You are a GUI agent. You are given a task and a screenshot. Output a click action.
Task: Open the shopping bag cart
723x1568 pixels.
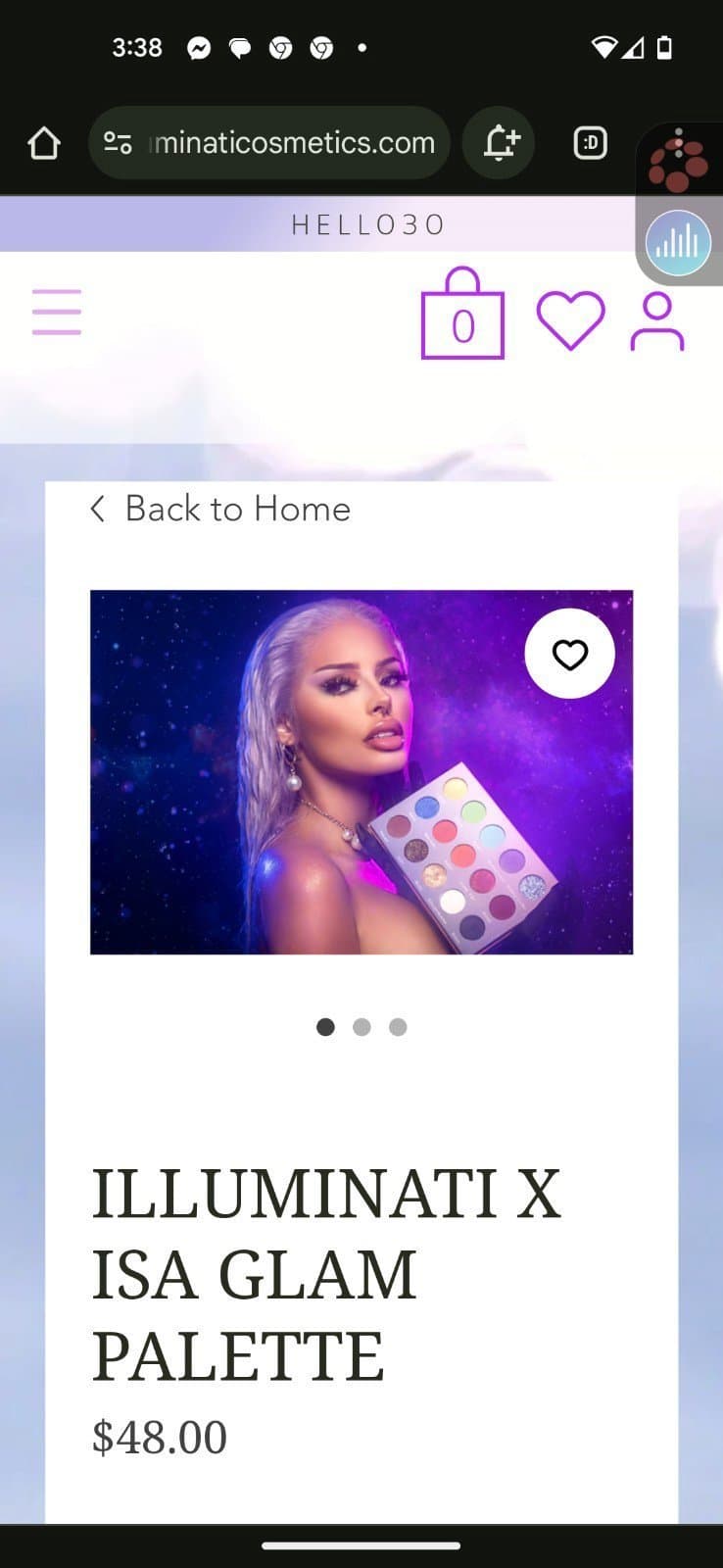pyautogui.click(x=462, y=318)
